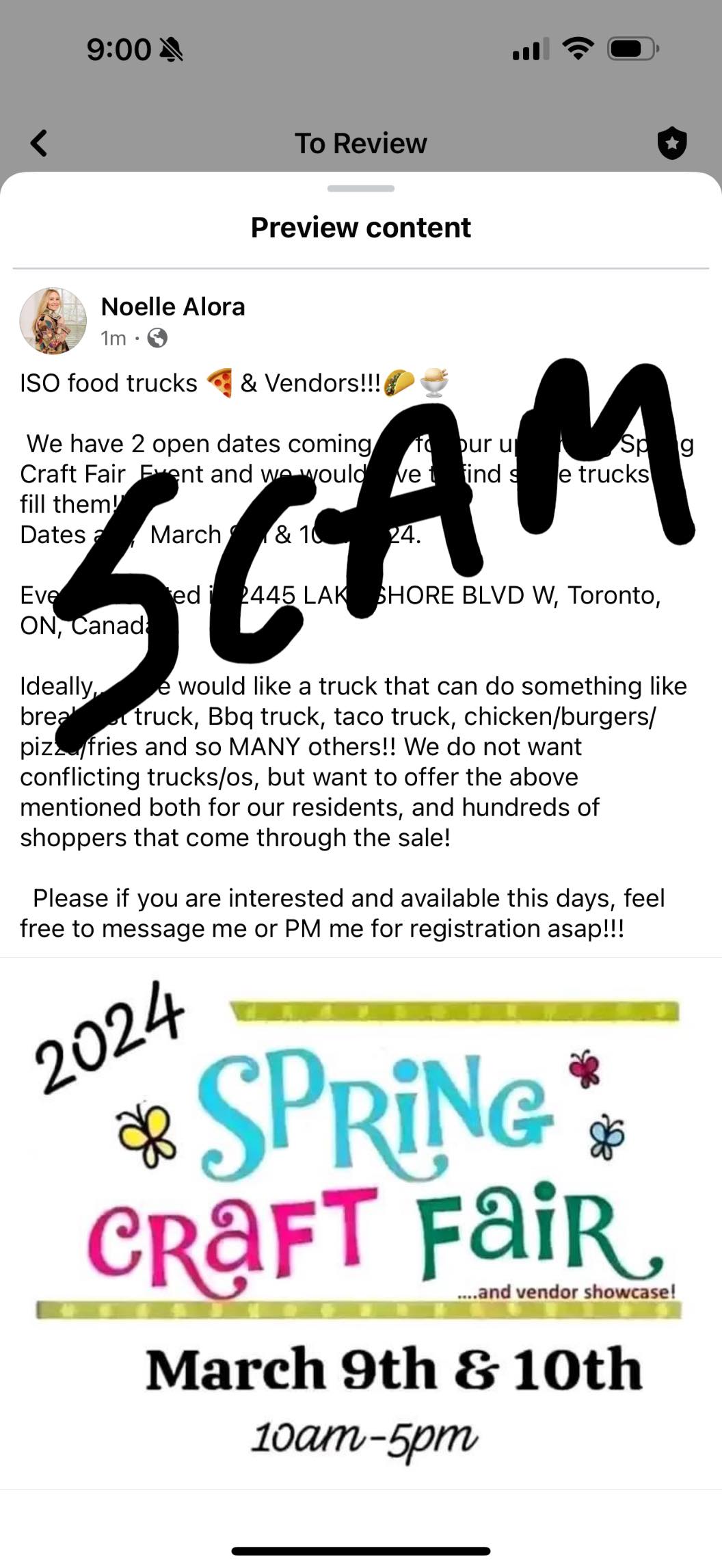Open the admin shield badge icon
The height and width of the screenshot is (1568, 722).
671,144
